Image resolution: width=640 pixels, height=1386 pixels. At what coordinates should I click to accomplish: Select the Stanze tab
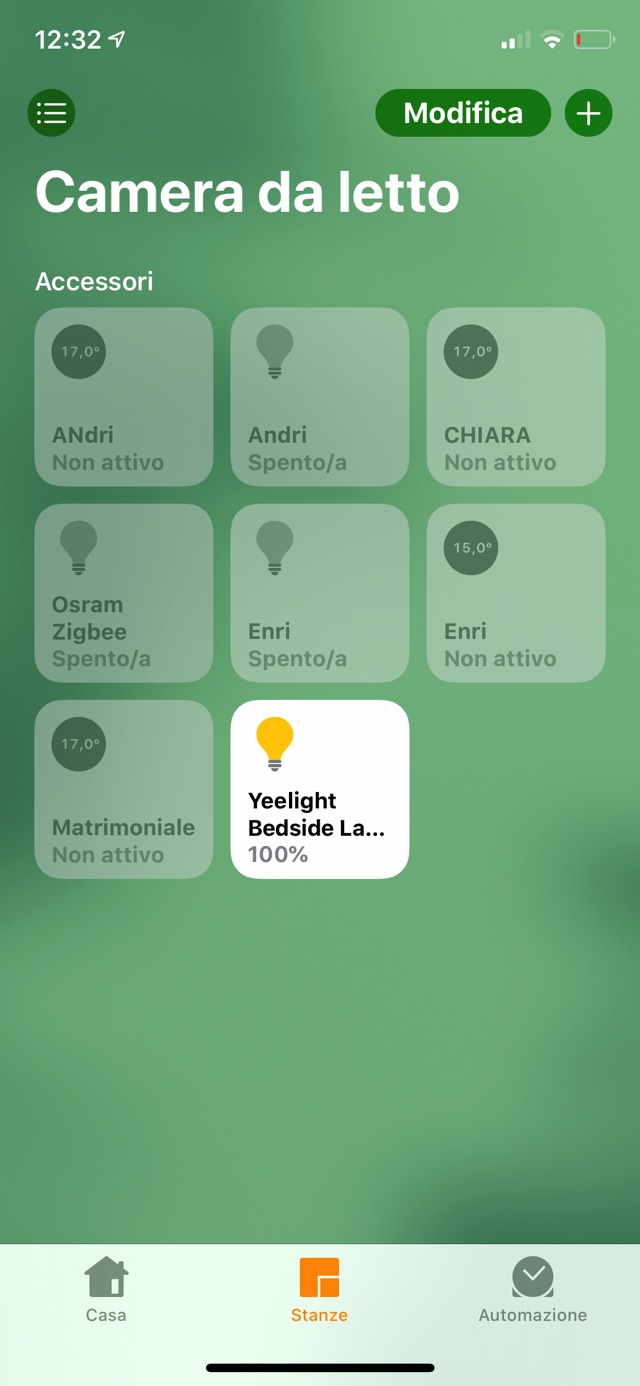(x=319, y=1290)
